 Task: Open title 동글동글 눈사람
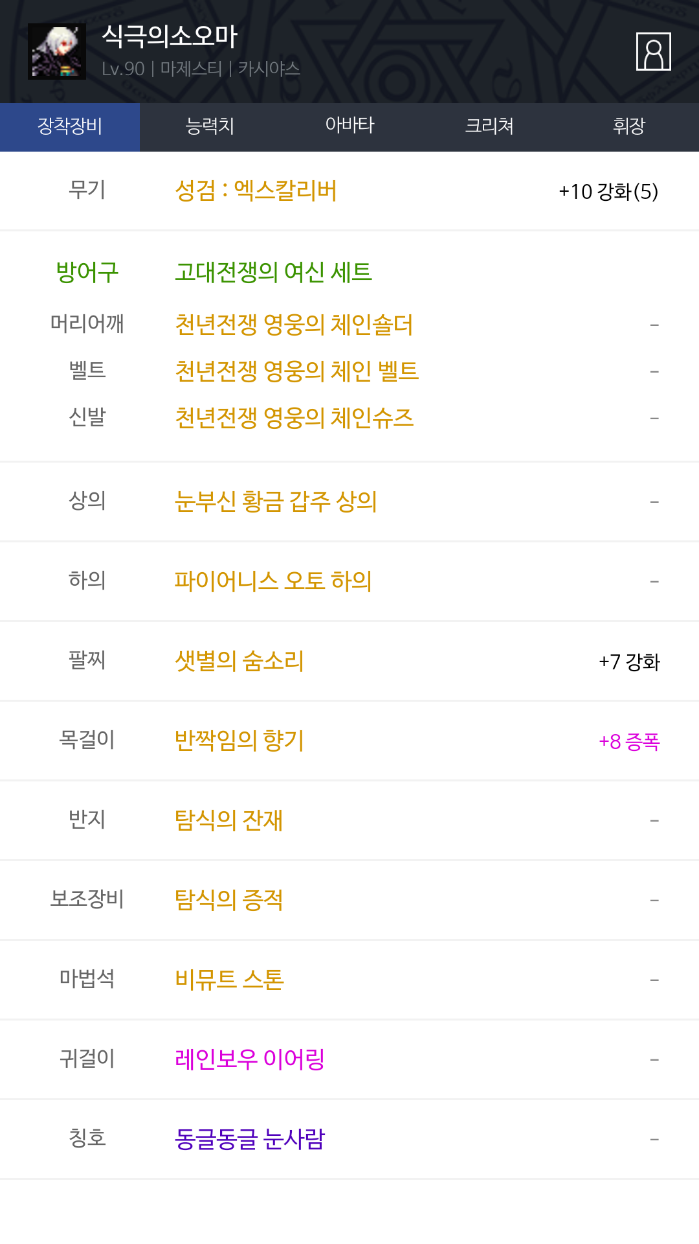(x=250, y=1139)
